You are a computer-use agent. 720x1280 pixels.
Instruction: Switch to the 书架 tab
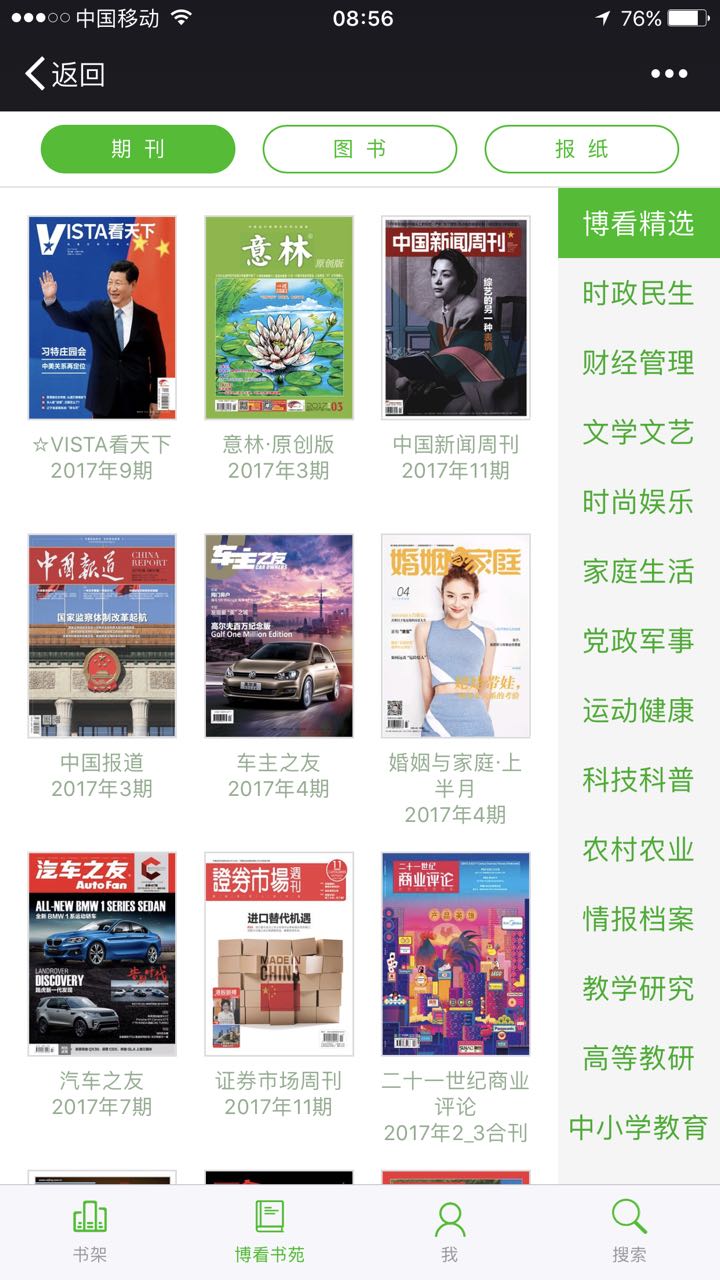90,1232
